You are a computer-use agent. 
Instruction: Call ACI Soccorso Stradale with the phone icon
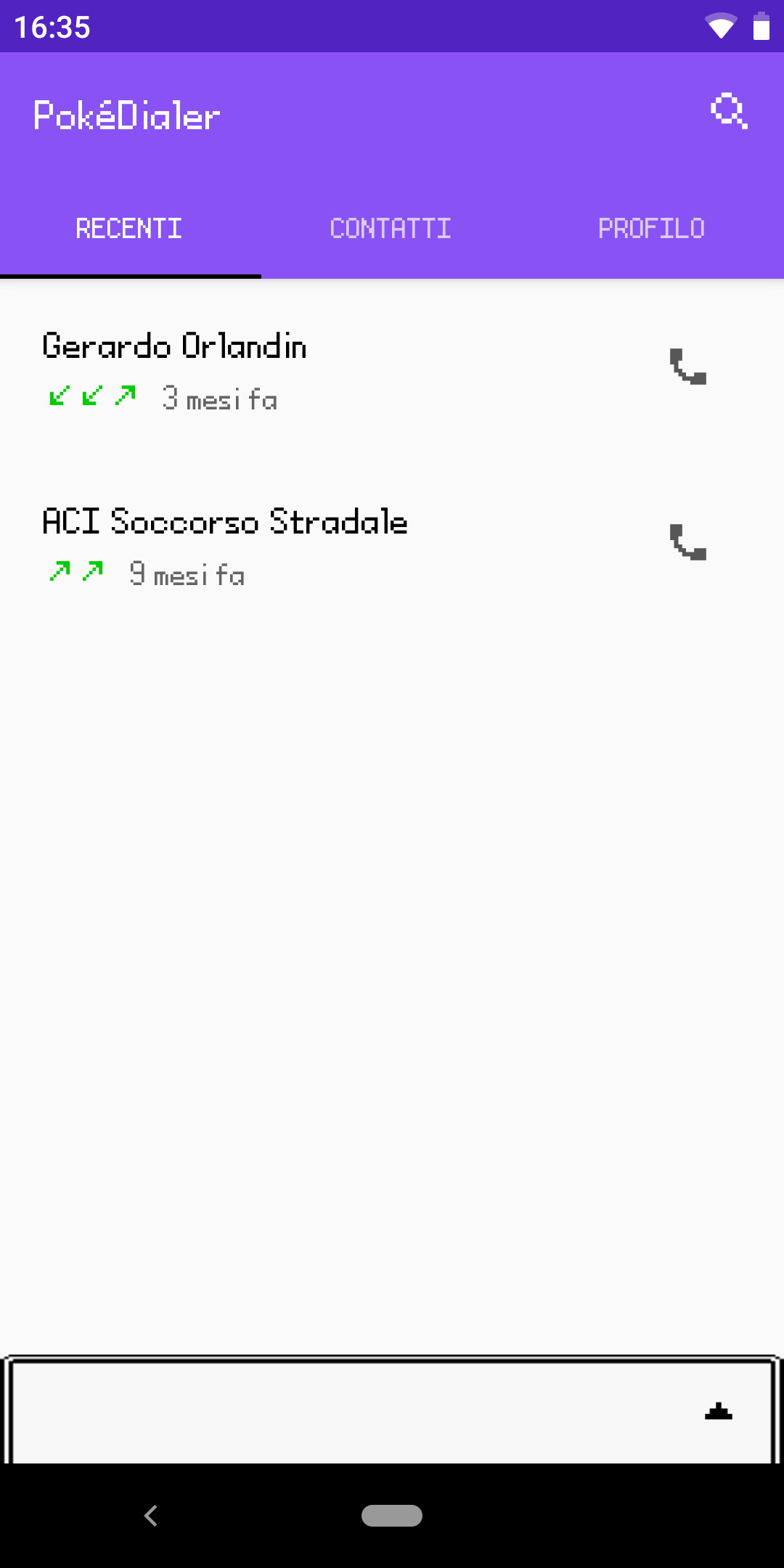(687, 542)
